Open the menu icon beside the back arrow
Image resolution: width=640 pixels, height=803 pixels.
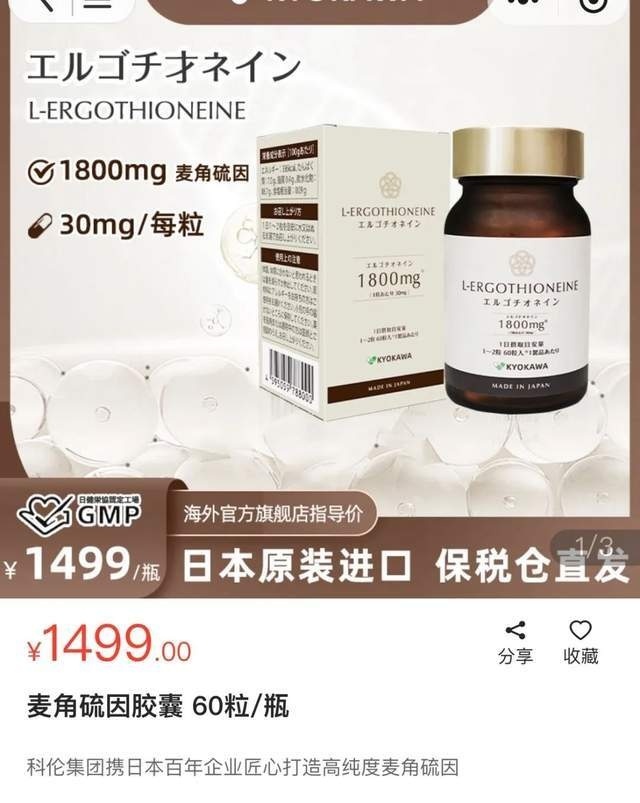coord(95,5)
